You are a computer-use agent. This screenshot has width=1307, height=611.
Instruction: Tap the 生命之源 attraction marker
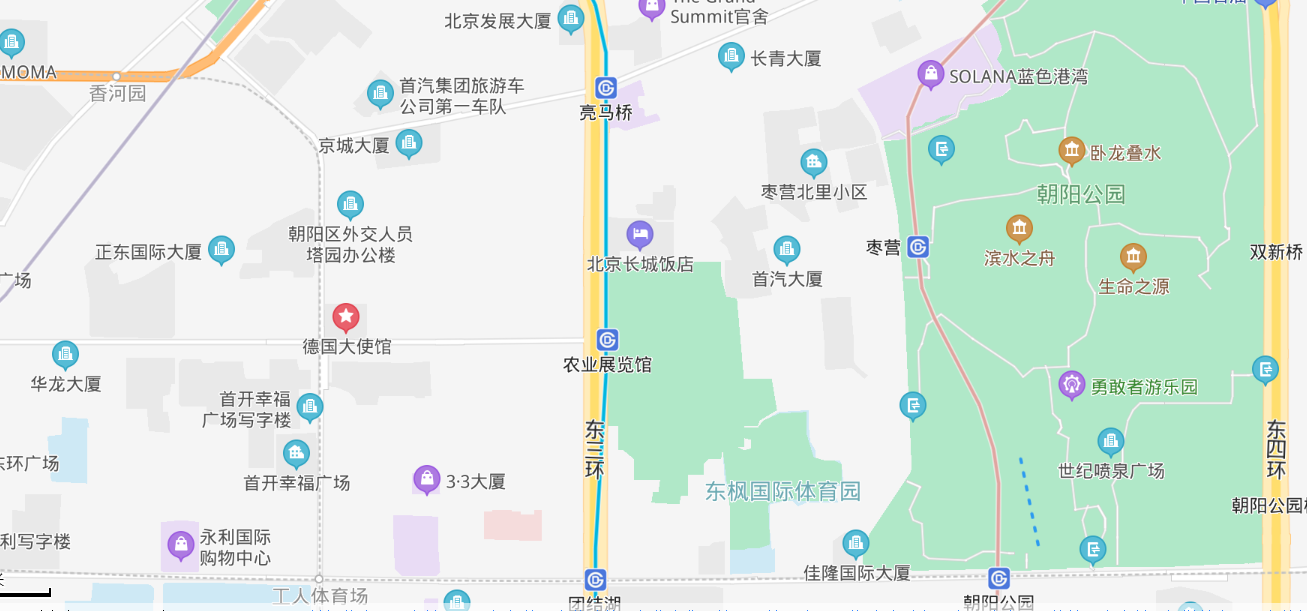(x=1133, y=258)
